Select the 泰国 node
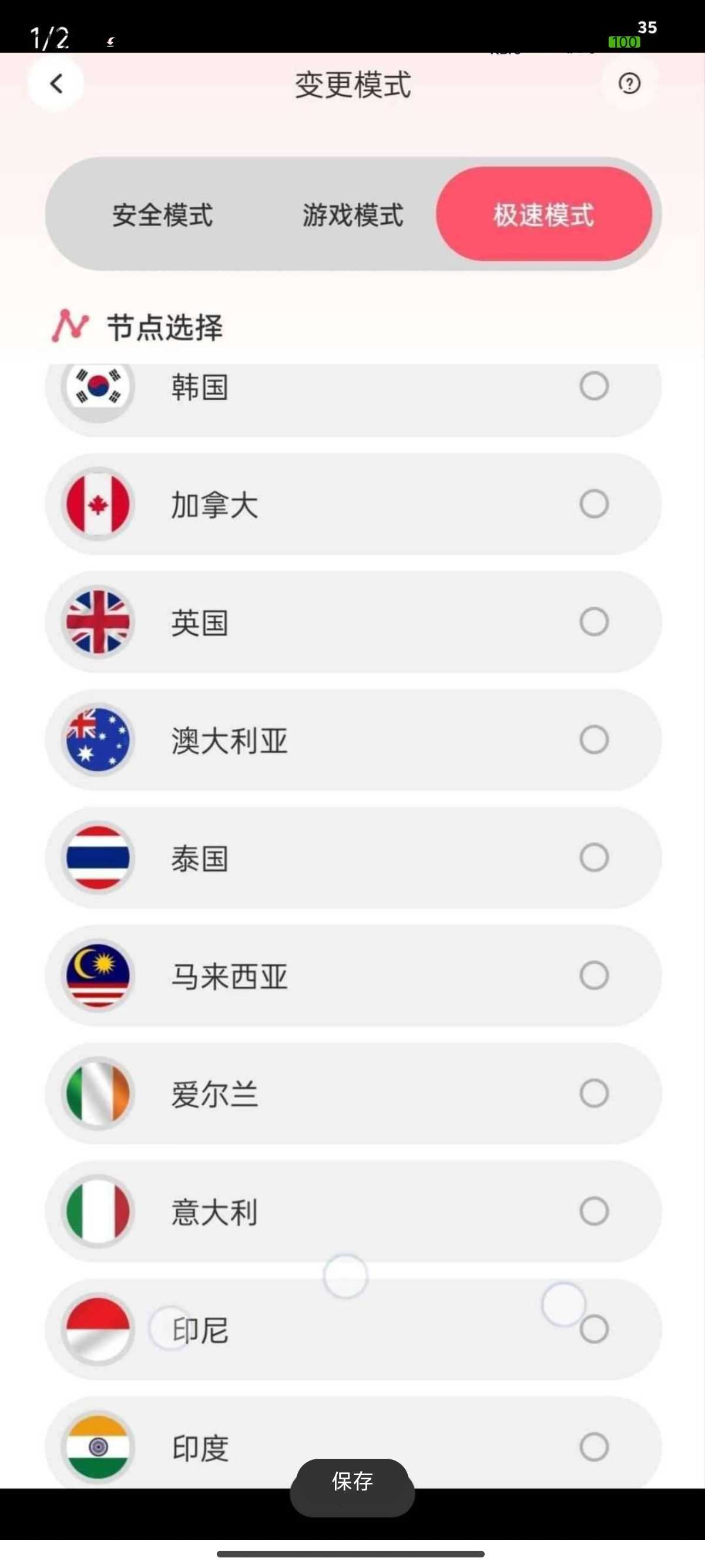705x1568 pixels. click(x=353, y=857)
